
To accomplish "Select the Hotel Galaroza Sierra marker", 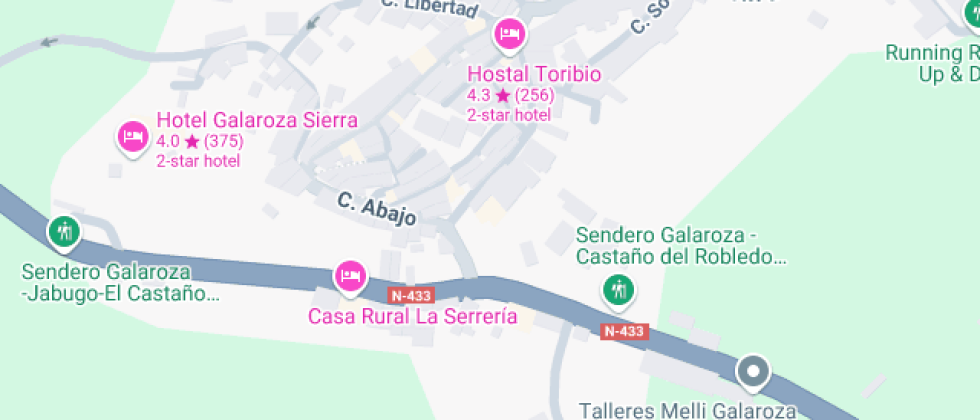I will (x=133, y=138).
